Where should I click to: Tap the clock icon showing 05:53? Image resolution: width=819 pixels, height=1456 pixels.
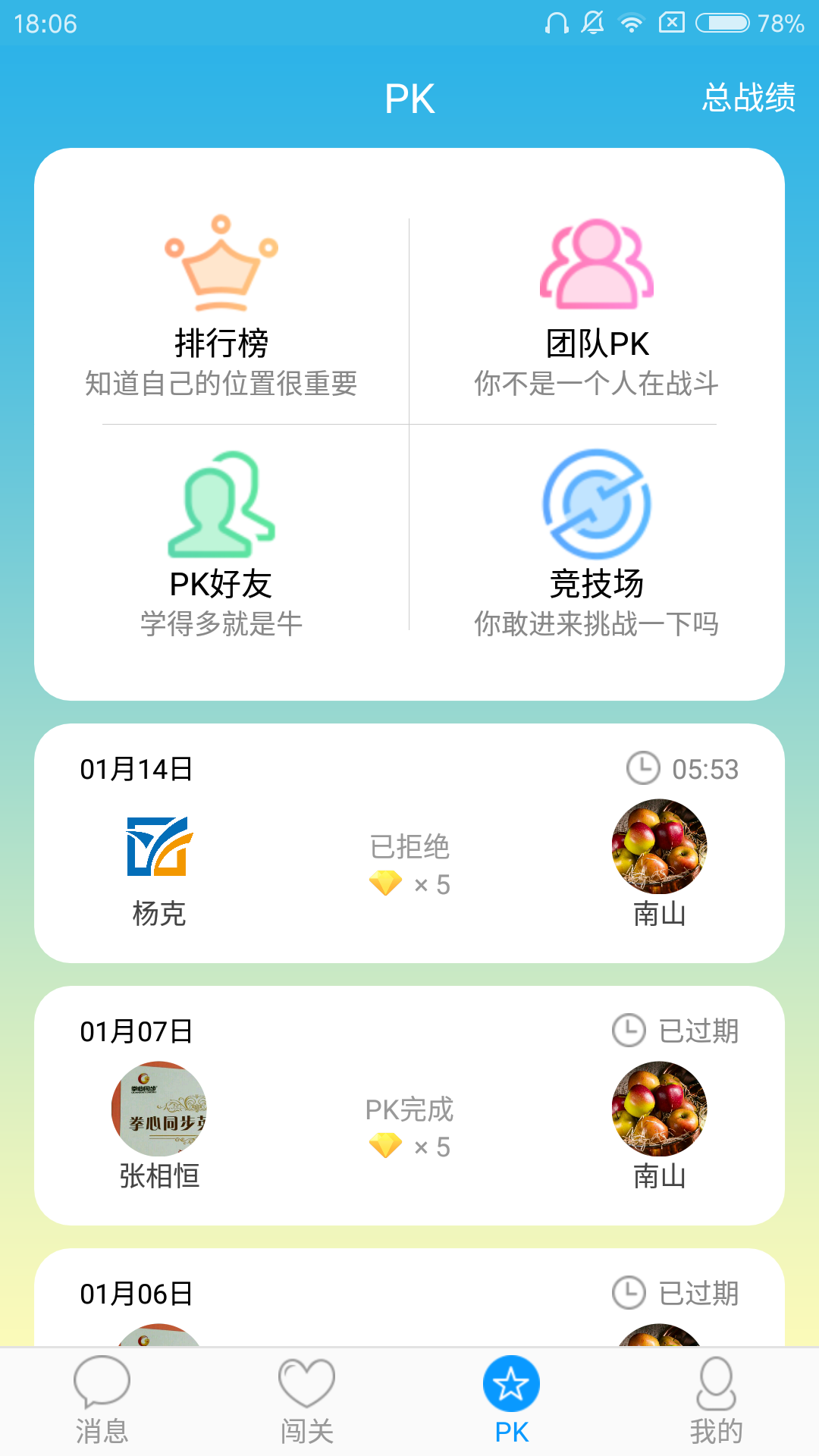tap(644, 768)
